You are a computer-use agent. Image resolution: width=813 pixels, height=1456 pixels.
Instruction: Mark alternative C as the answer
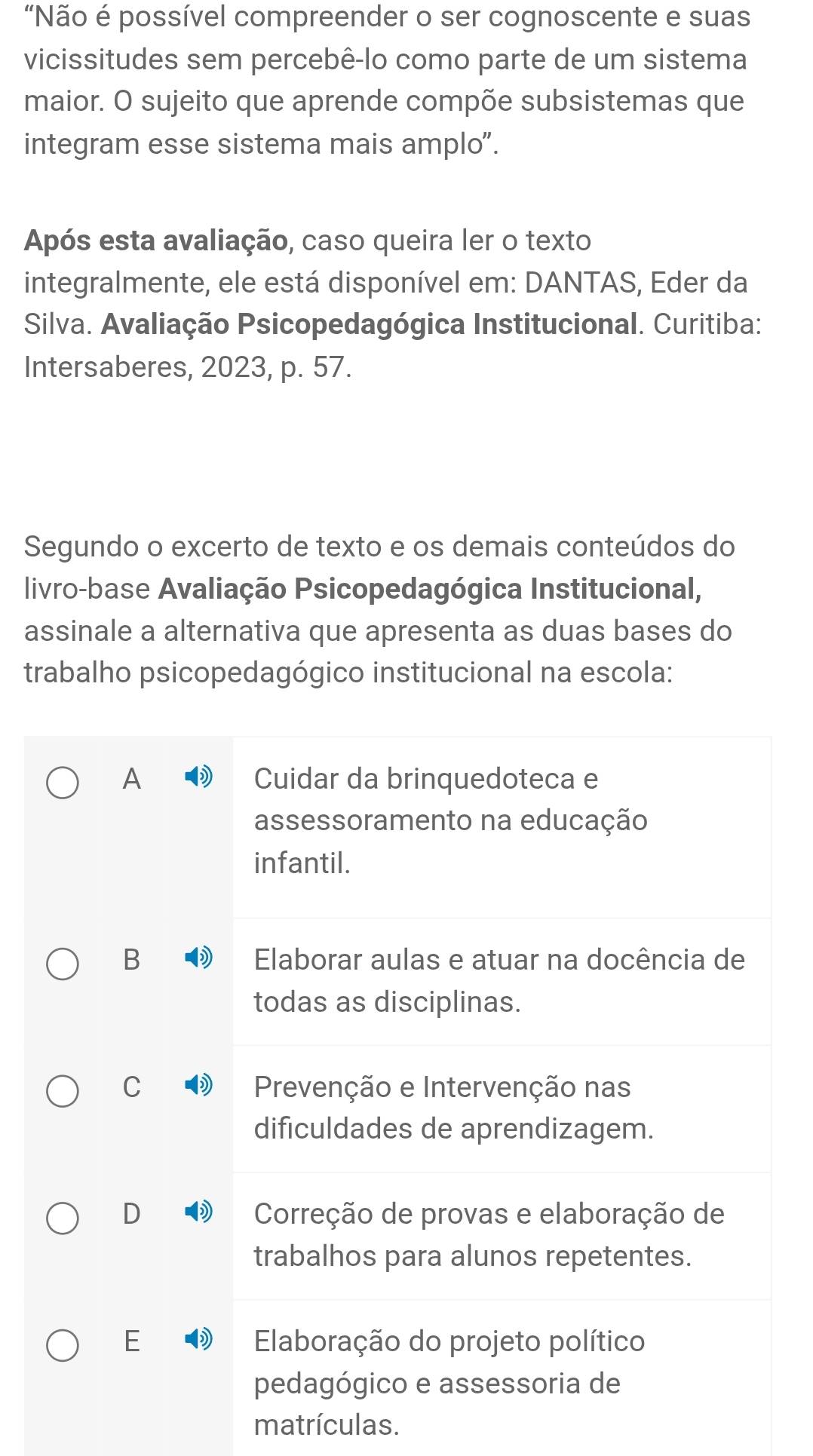click(63, 1091)
